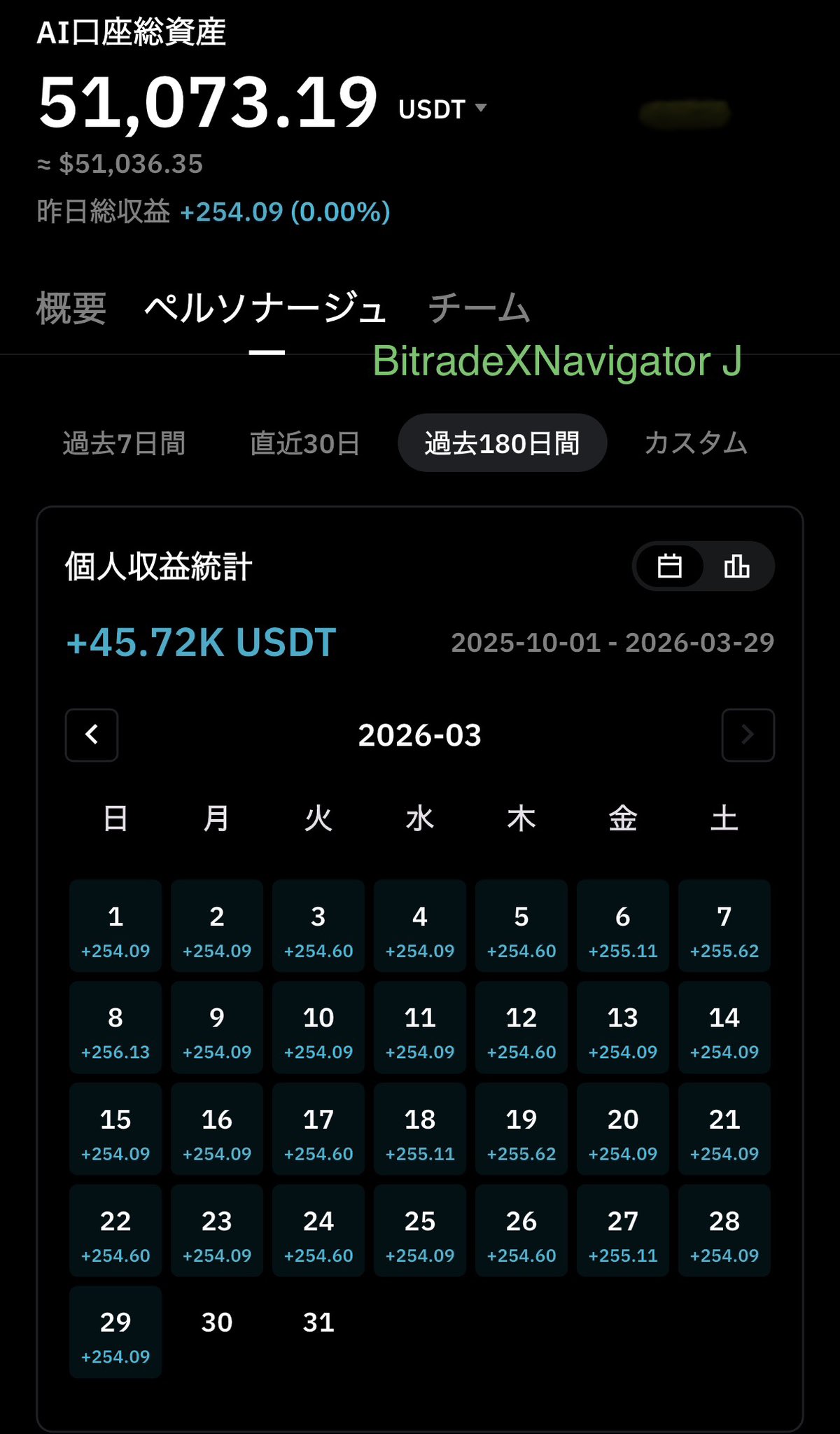Go to the next month

click(748, 735)
